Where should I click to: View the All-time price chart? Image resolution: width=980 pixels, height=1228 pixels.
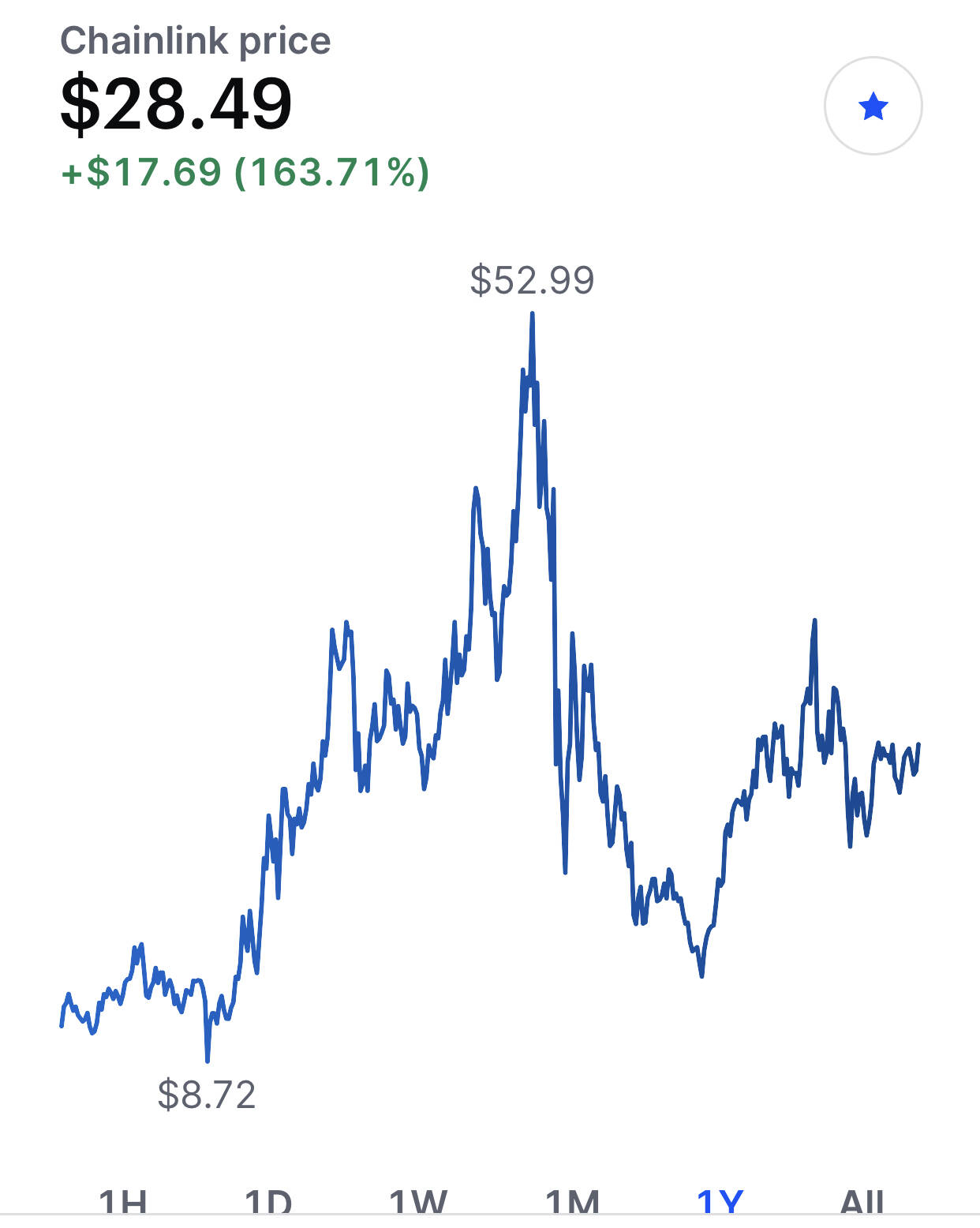pos(862,1203)
